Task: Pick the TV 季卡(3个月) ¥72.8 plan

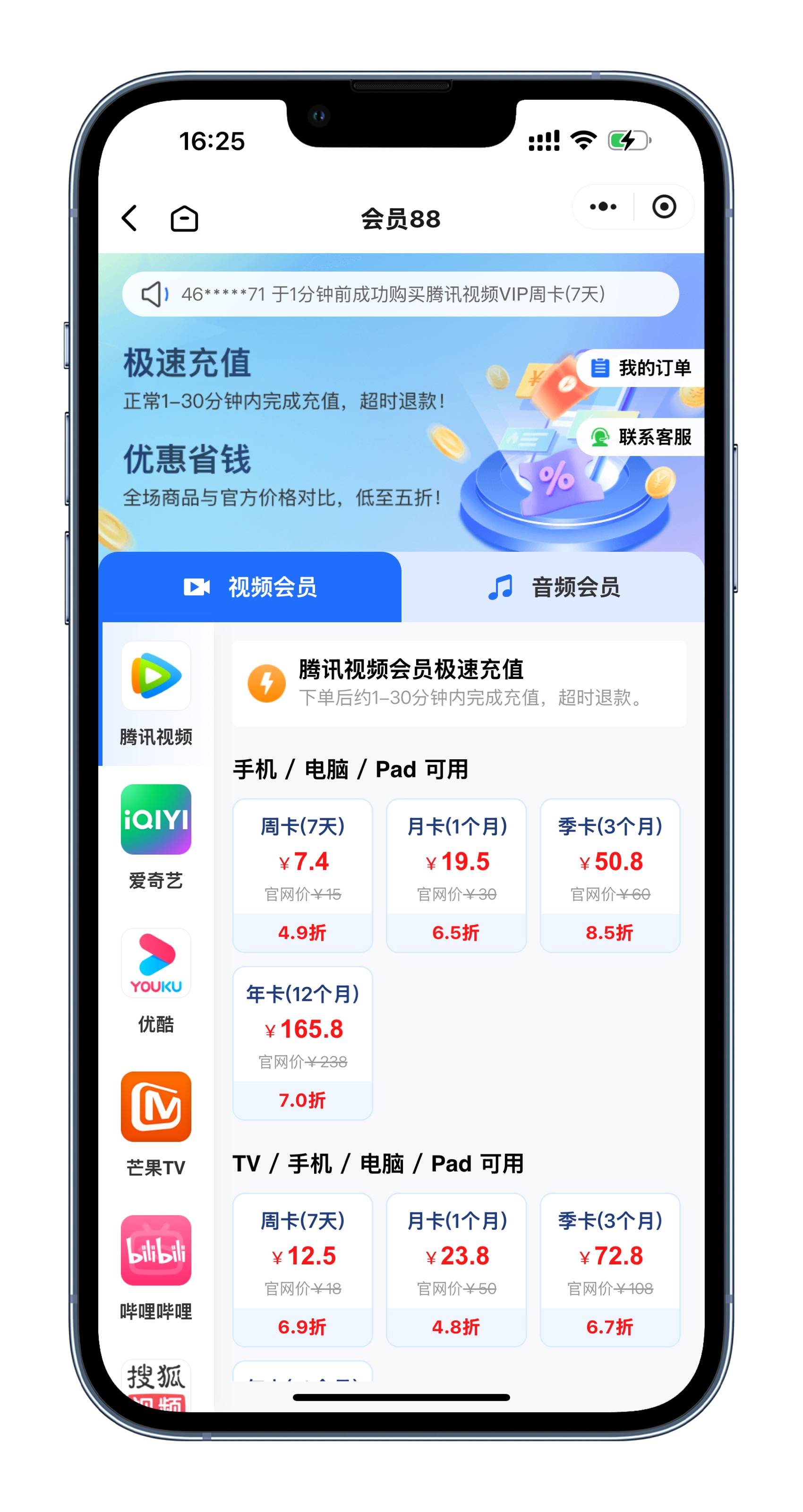Action: click(x=609, y=1268)
